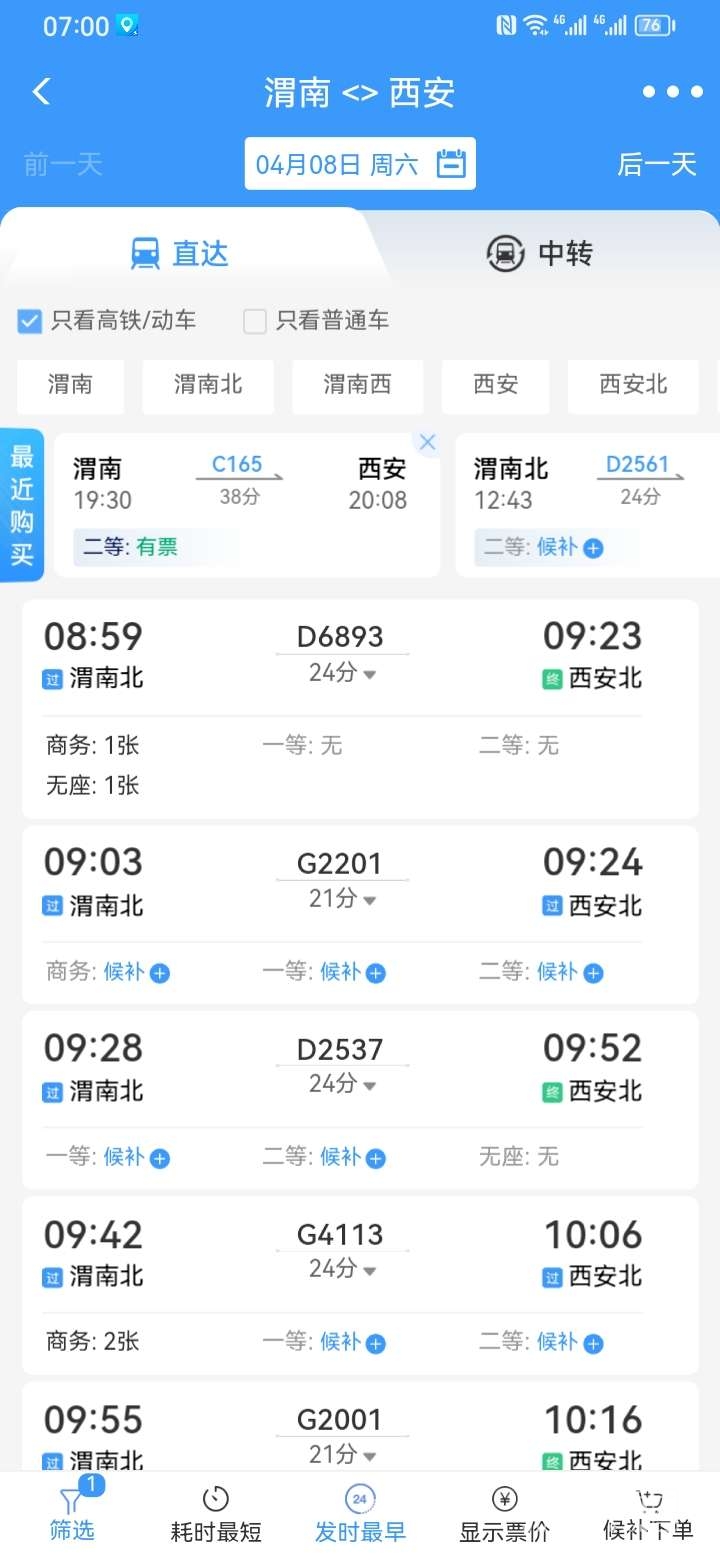Go to previous day 前一天
Viewport: 720px width, 1560px height.
(63, 164)
